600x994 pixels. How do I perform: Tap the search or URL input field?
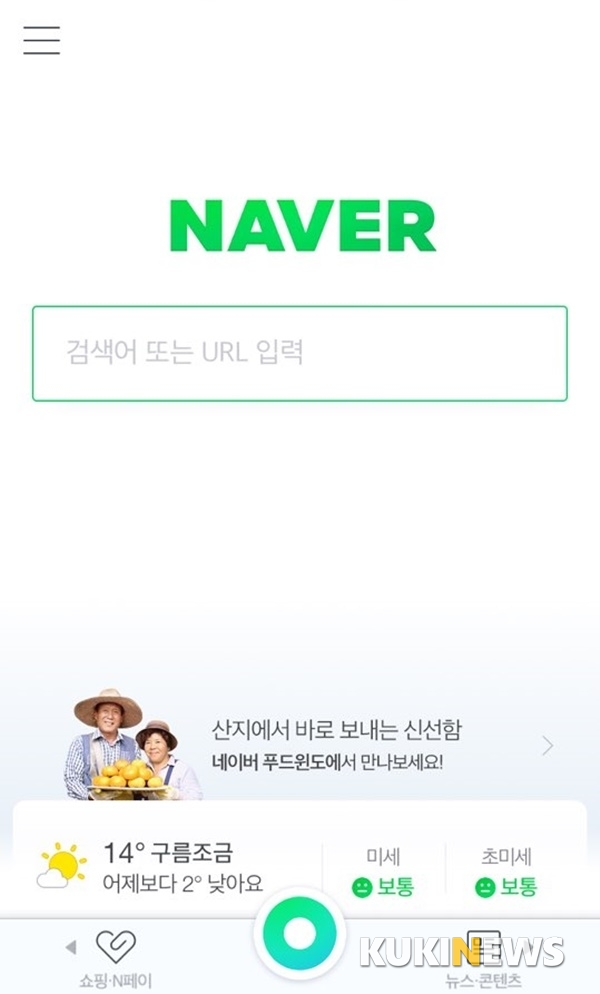click(x=300, y=354)
